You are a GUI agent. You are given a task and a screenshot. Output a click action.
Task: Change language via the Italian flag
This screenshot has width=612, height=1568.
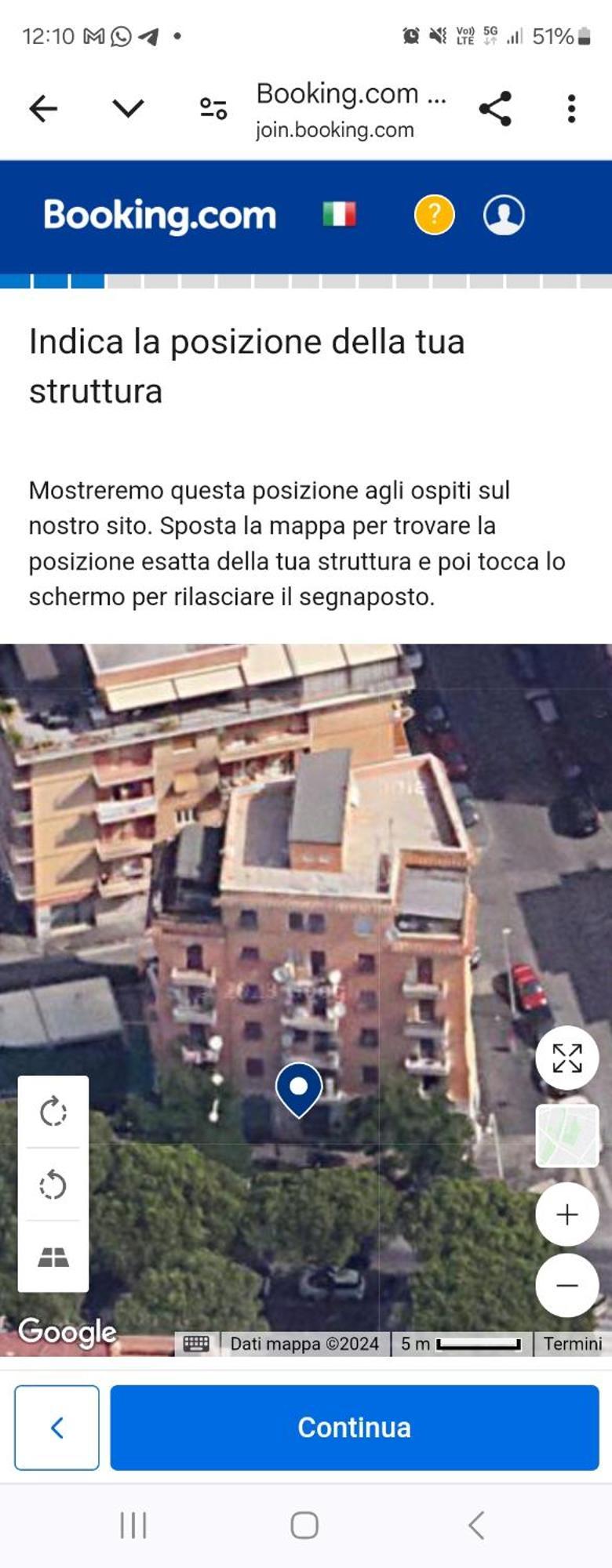coord(339,214)
